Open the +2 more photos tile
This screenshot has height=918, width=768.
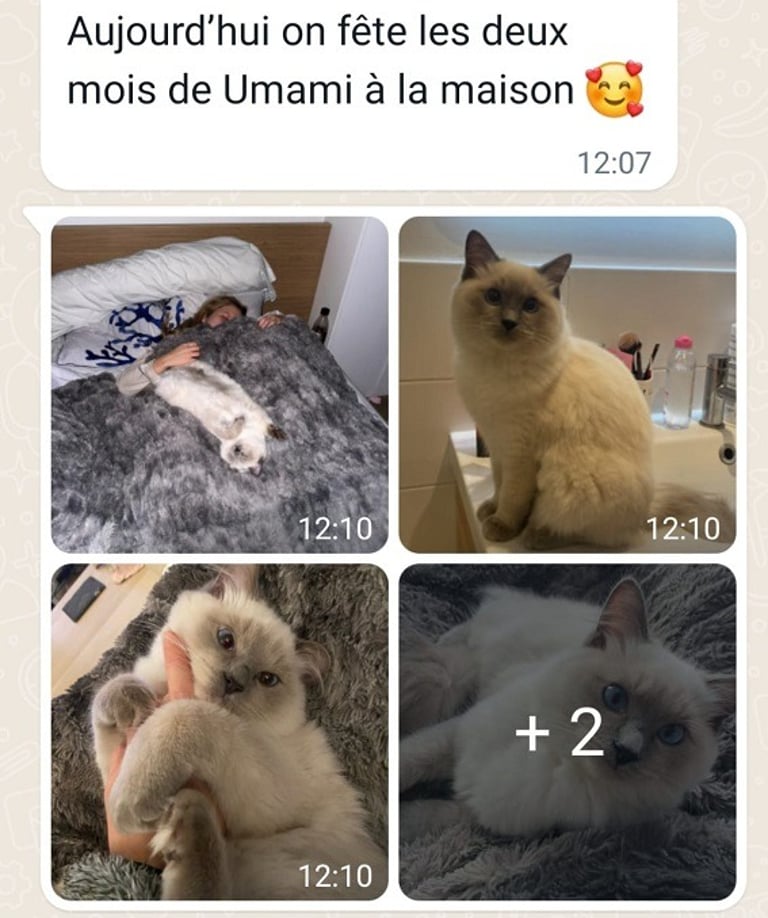click(567, 732)
